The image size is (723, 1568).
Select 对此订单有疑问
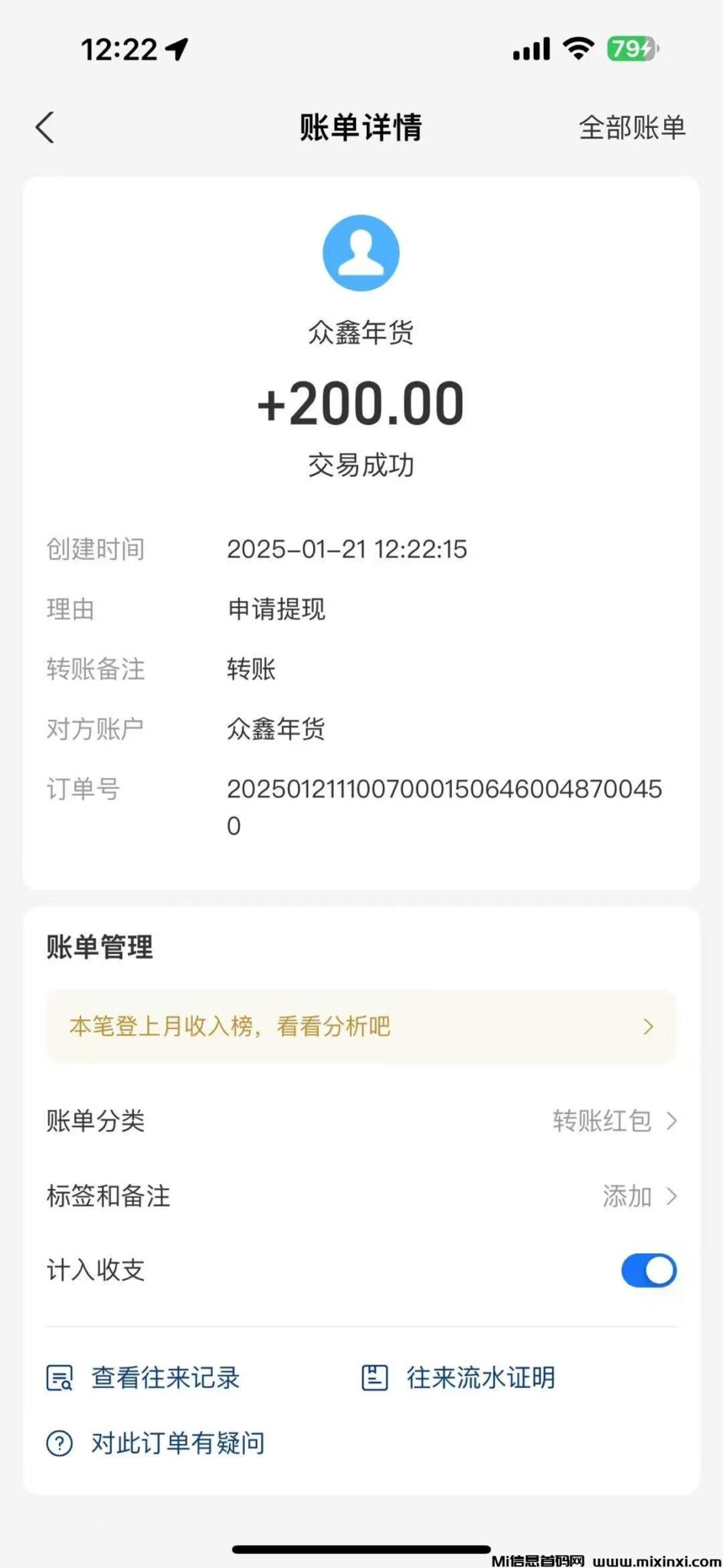(x=177, y=1442)
